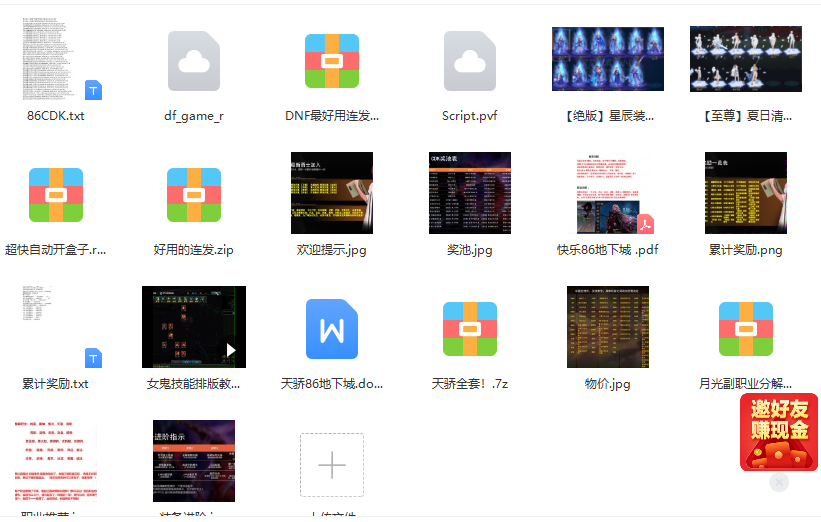Open the Script.pvf file
This screenshot has height=522, width=821.
click(x=470, y=60)
